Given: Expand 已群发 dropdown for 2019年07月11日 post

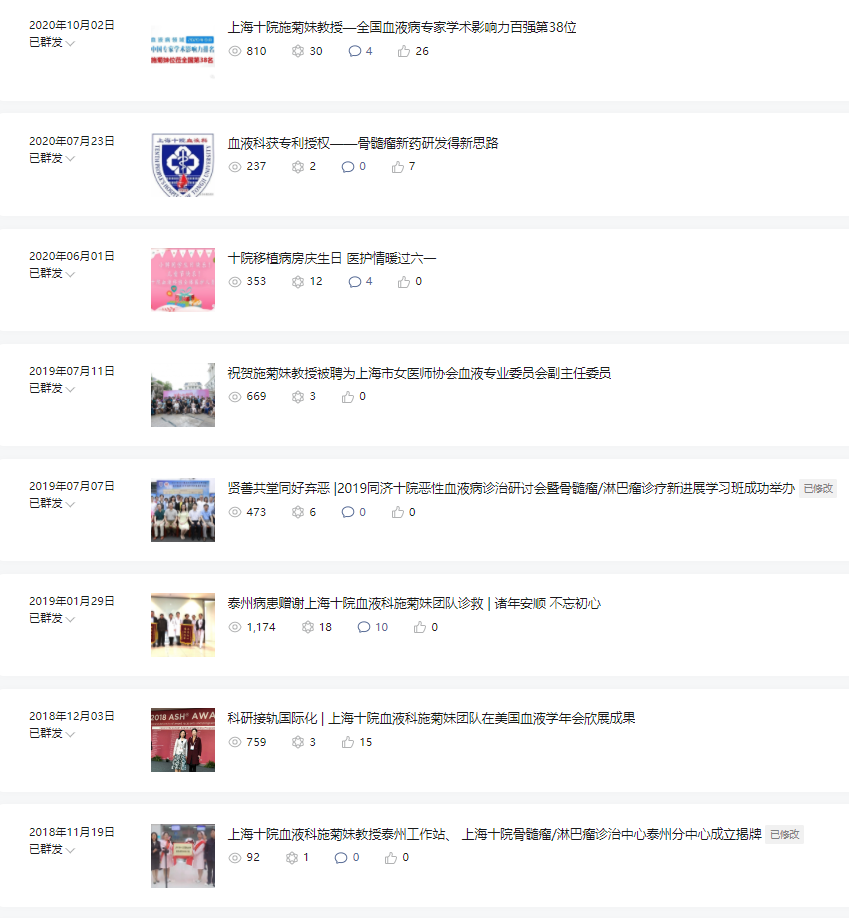Looking at the screenshot, I should (71, 388).
